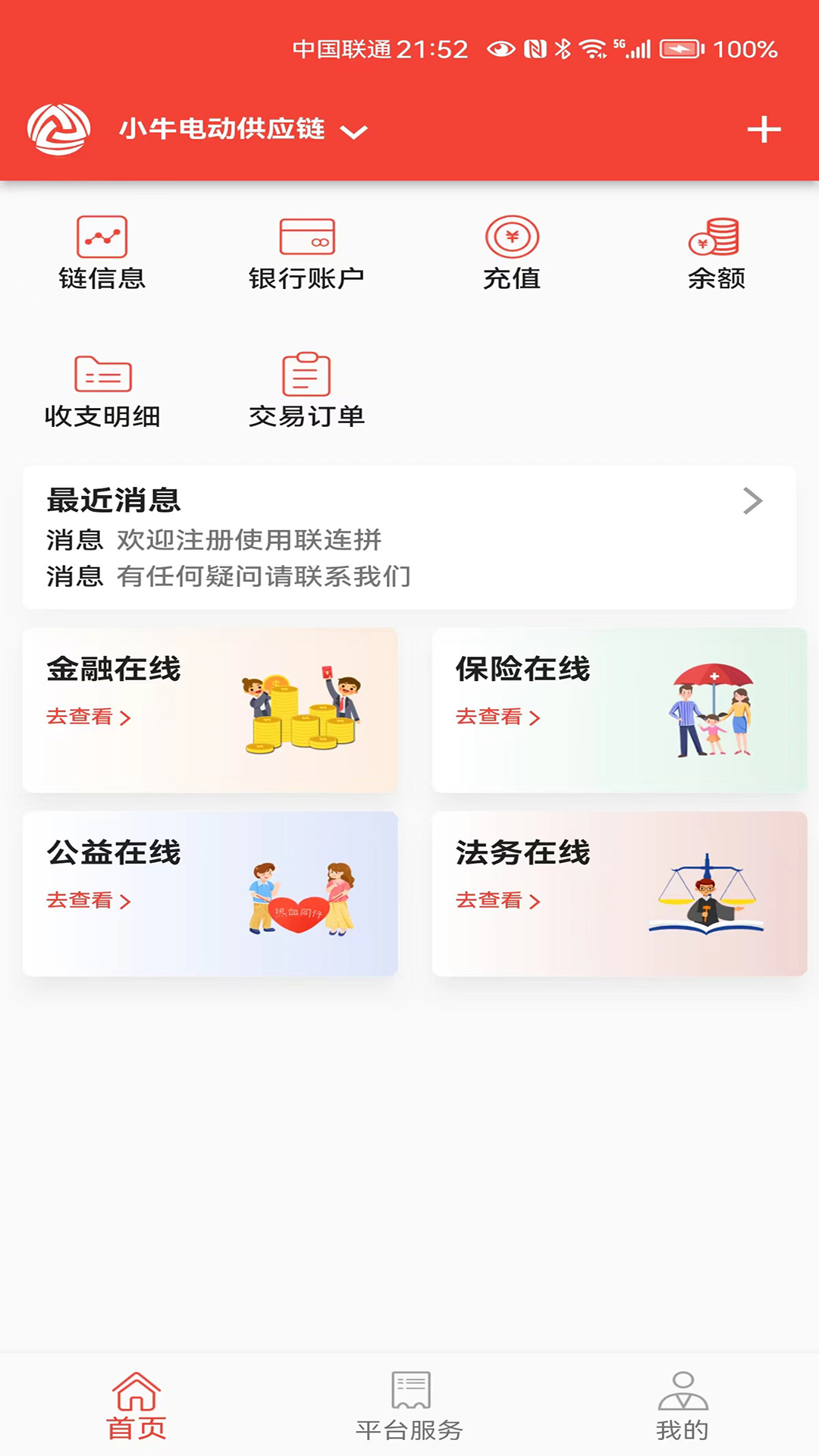This screenshot has height=1456, width=819.
Task: Open the 最近消息 list arrow
Action: 752,501
